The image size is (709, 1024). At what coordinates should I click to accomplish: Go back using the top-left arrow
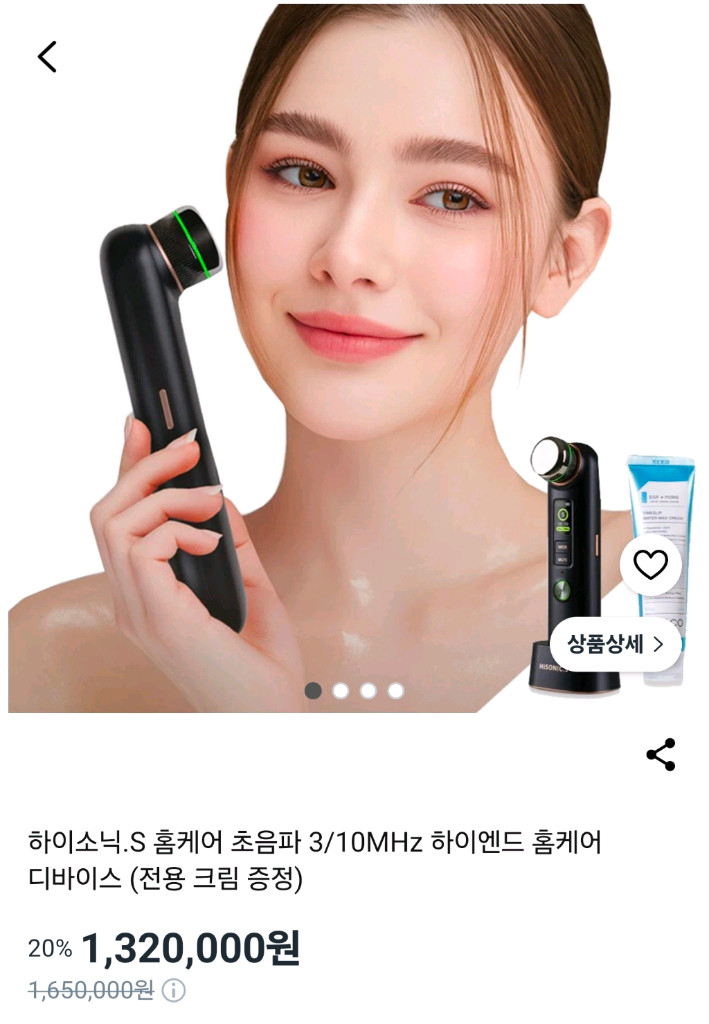(x=47, y=56)
